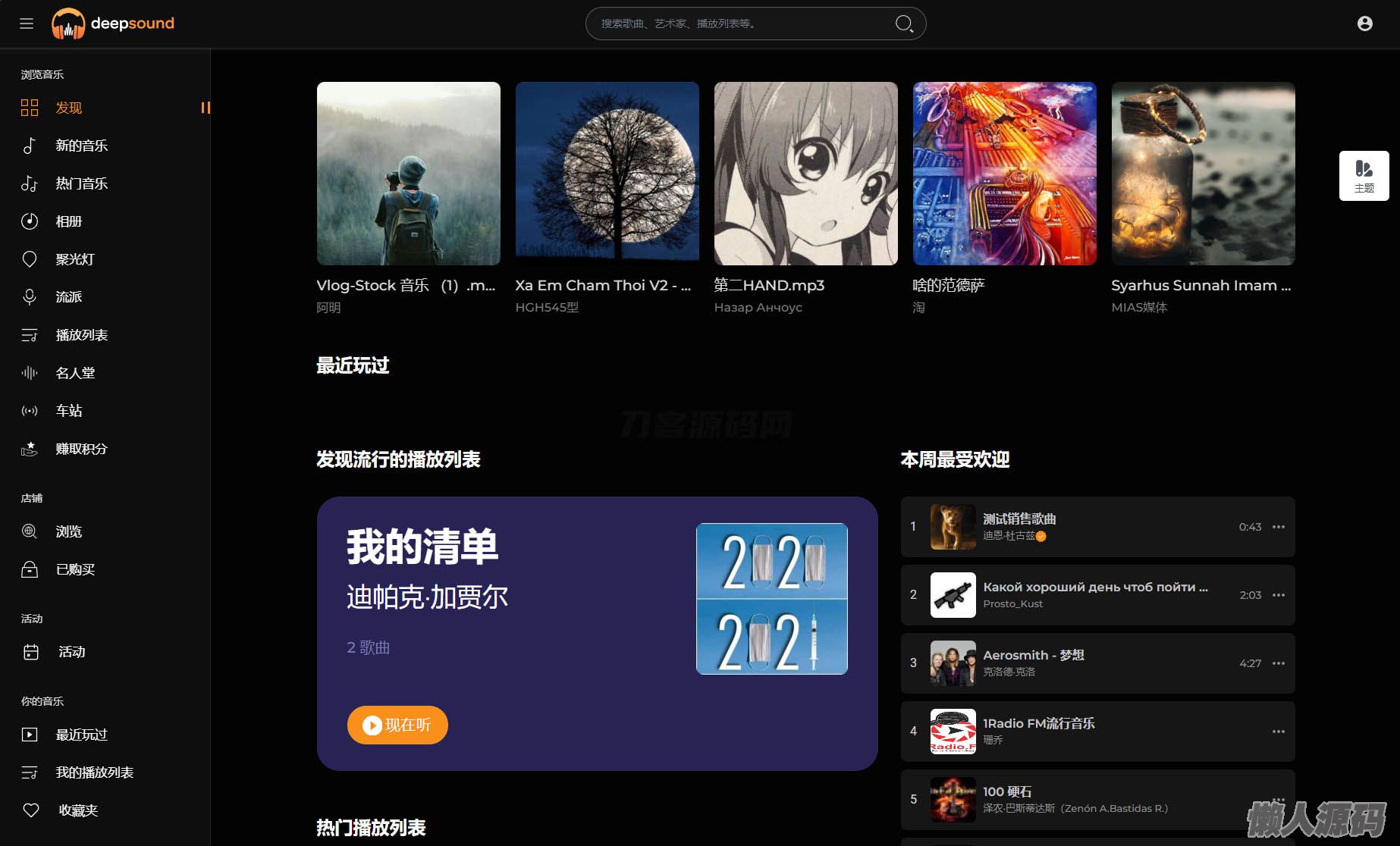Open the 第二HAND.mp3 track tile
The height and width of the screenshot is (846, 1400).
(x=805, y=174)
